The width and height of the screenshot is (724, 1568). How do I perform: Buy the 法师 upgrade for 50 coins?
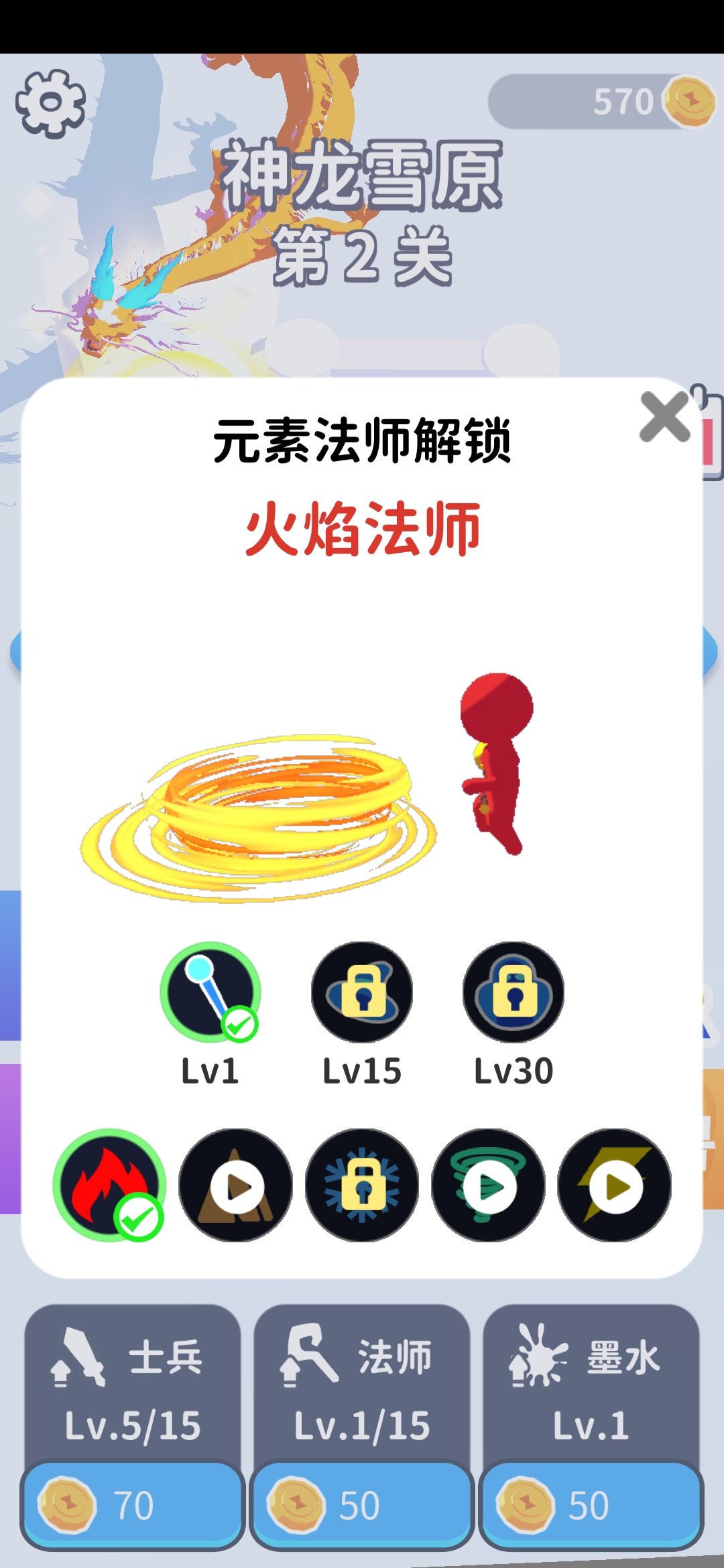point(362,1505)
